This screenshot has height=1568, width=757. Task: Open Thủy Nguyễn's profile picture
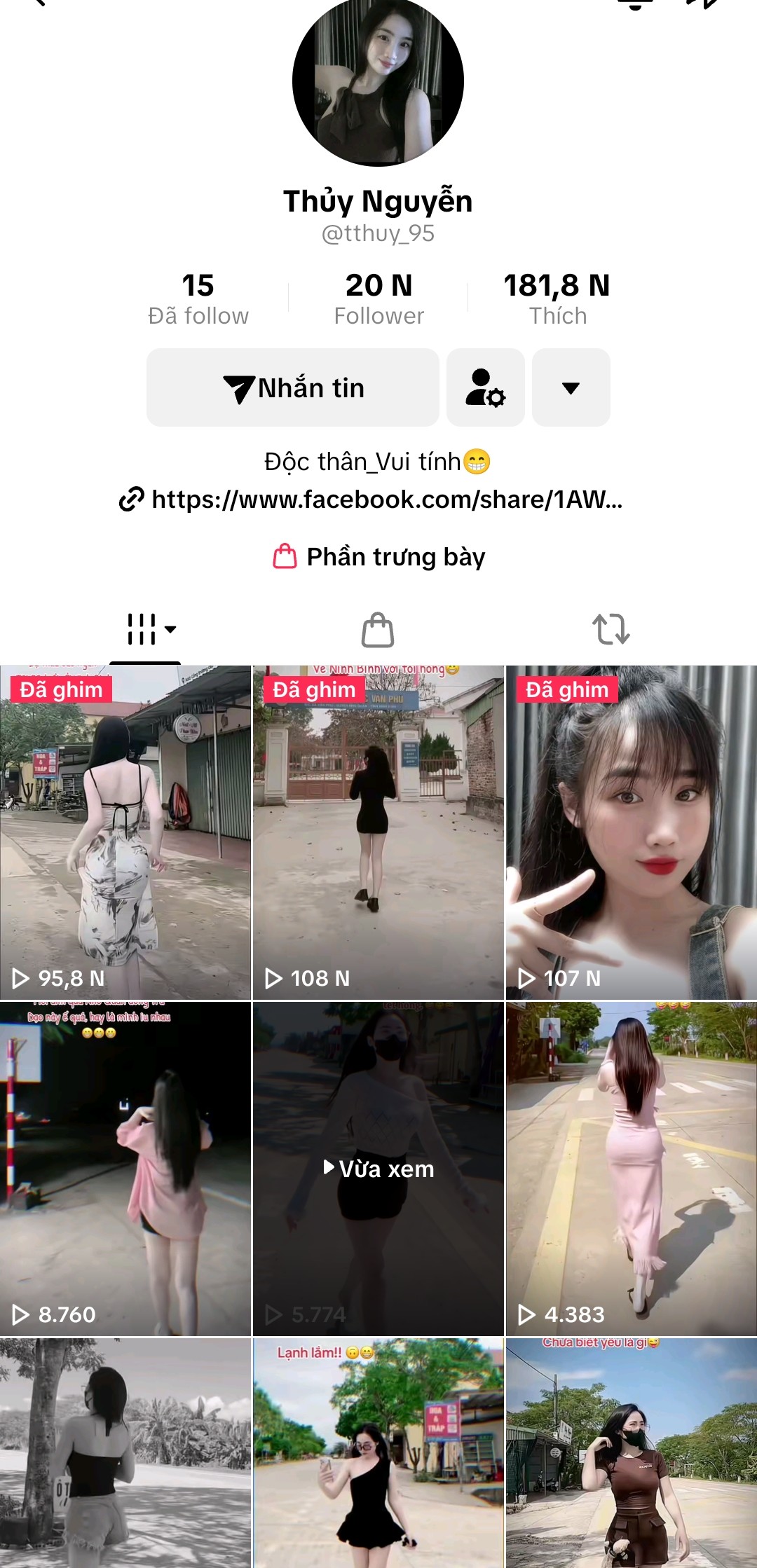click(378, 81)
